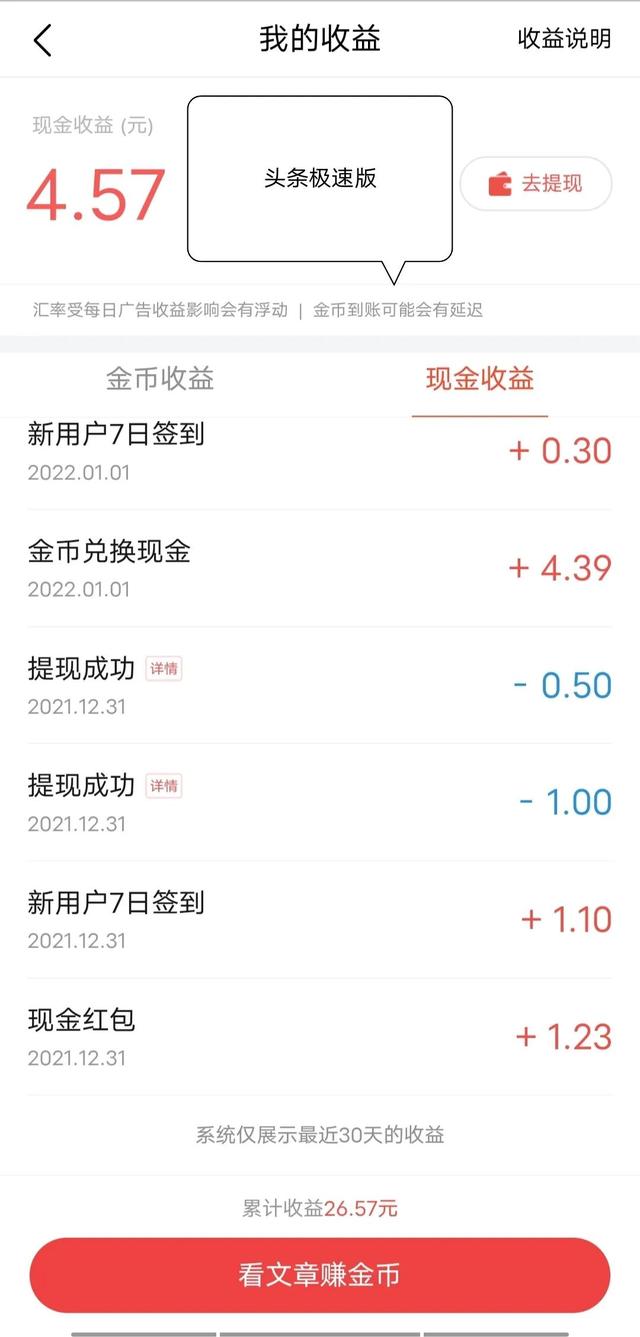The height and width of the screenshot is (1337, 640).
Task: Go back using the top-left arrow
Action: coord(42,40)
